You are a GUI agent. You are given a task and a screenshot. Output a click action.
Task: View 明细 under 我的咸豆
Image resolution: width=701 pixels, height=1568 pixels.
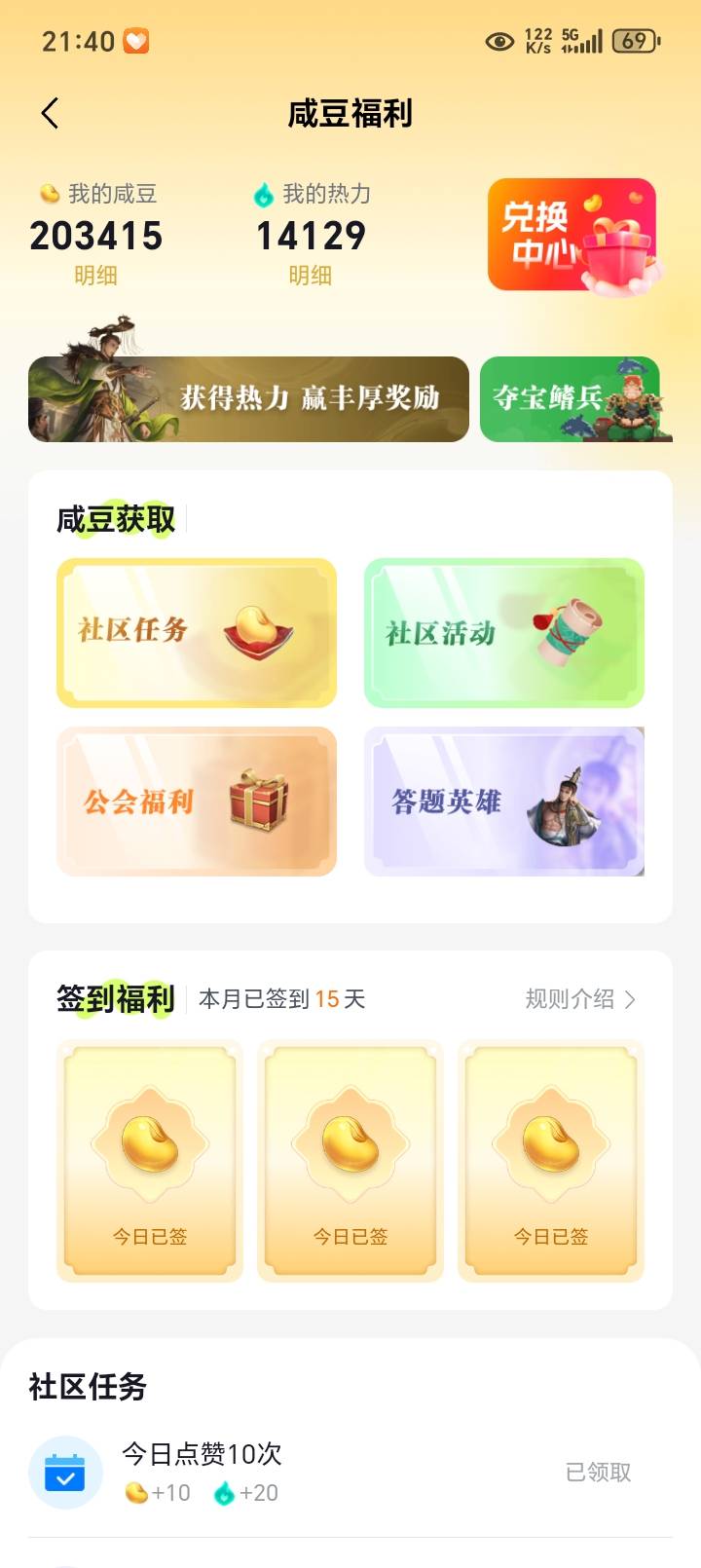(x=95, y=276)
